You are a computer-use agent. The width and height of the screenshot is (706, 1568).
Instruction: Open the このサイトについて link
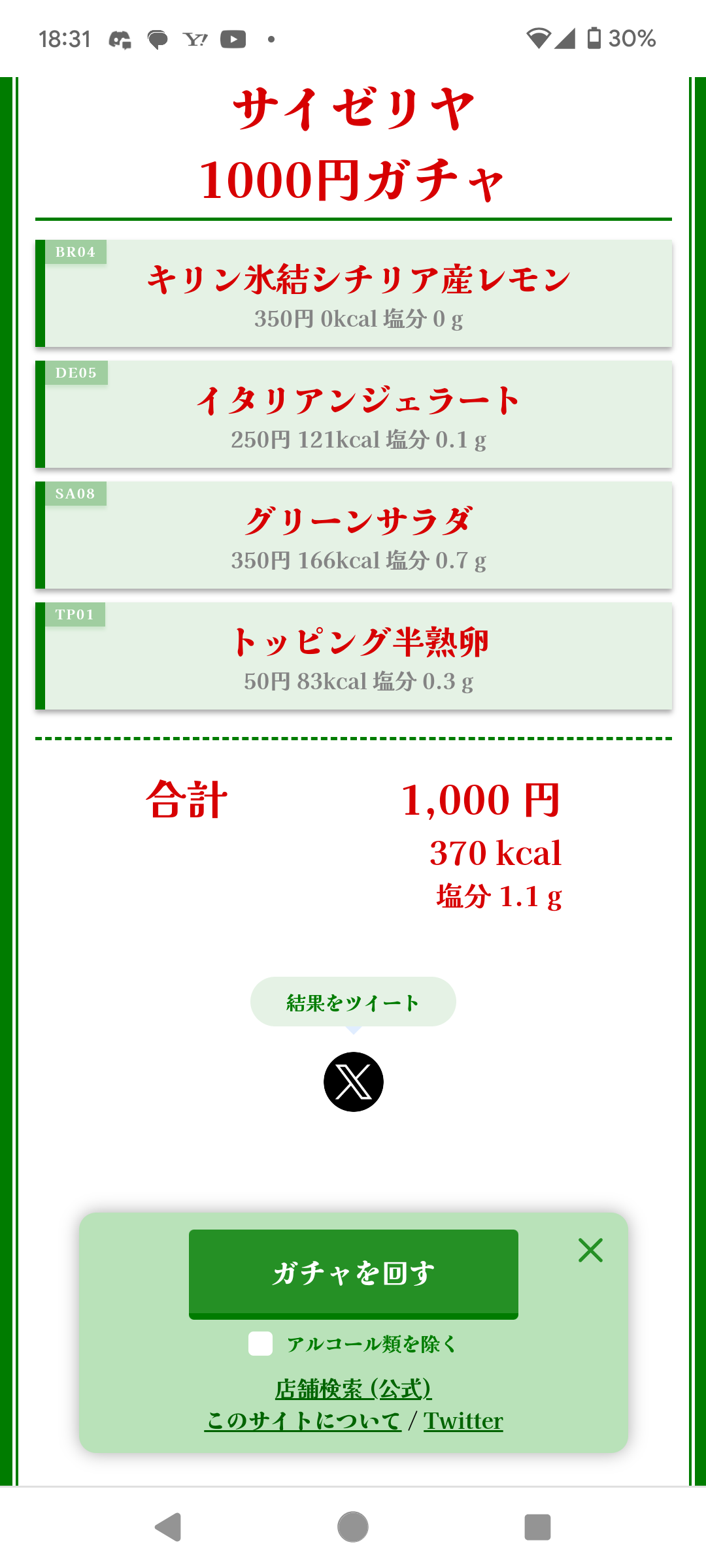(303, 1421)
